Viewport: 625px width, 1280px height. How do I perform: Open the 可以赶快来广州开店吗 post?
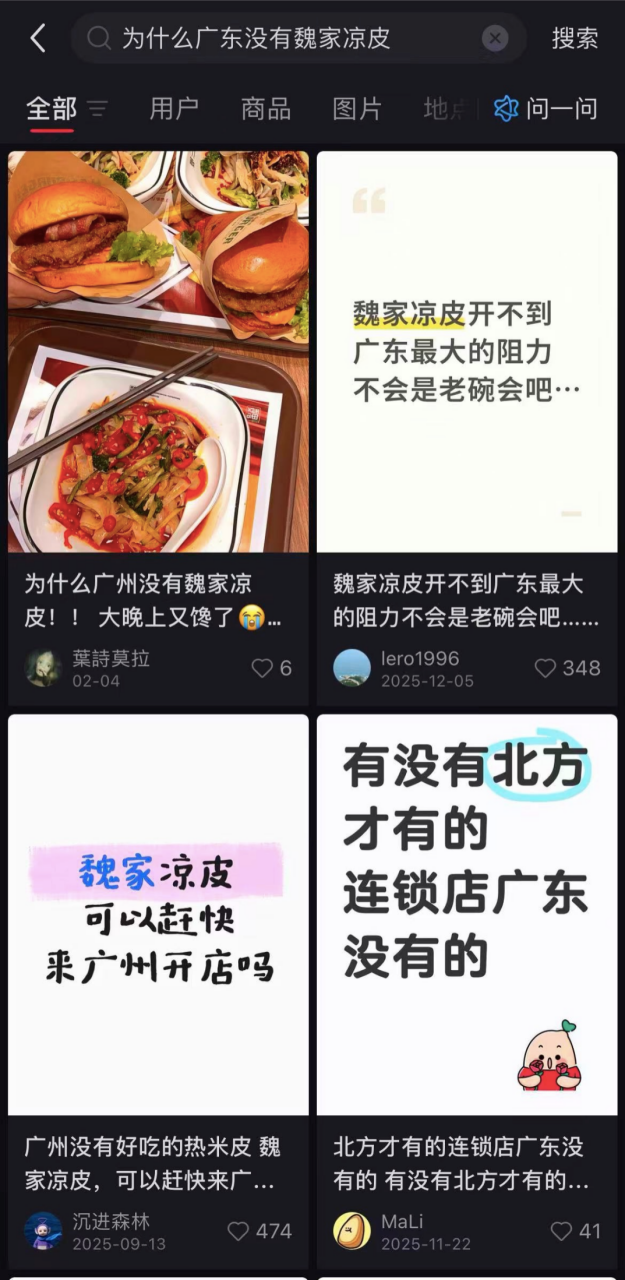coord(158,914)
